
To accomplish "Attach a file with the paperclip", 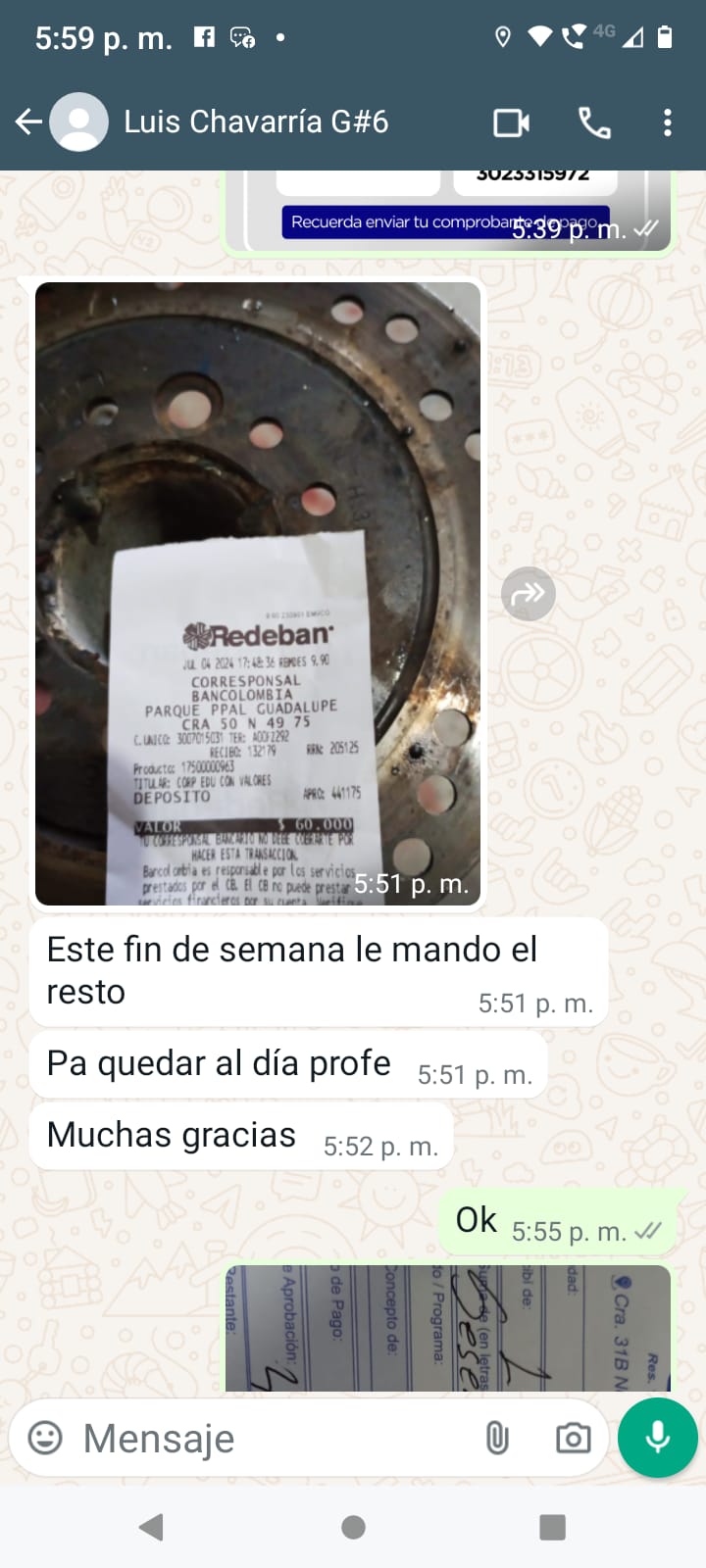I will tap(497, 1438).
